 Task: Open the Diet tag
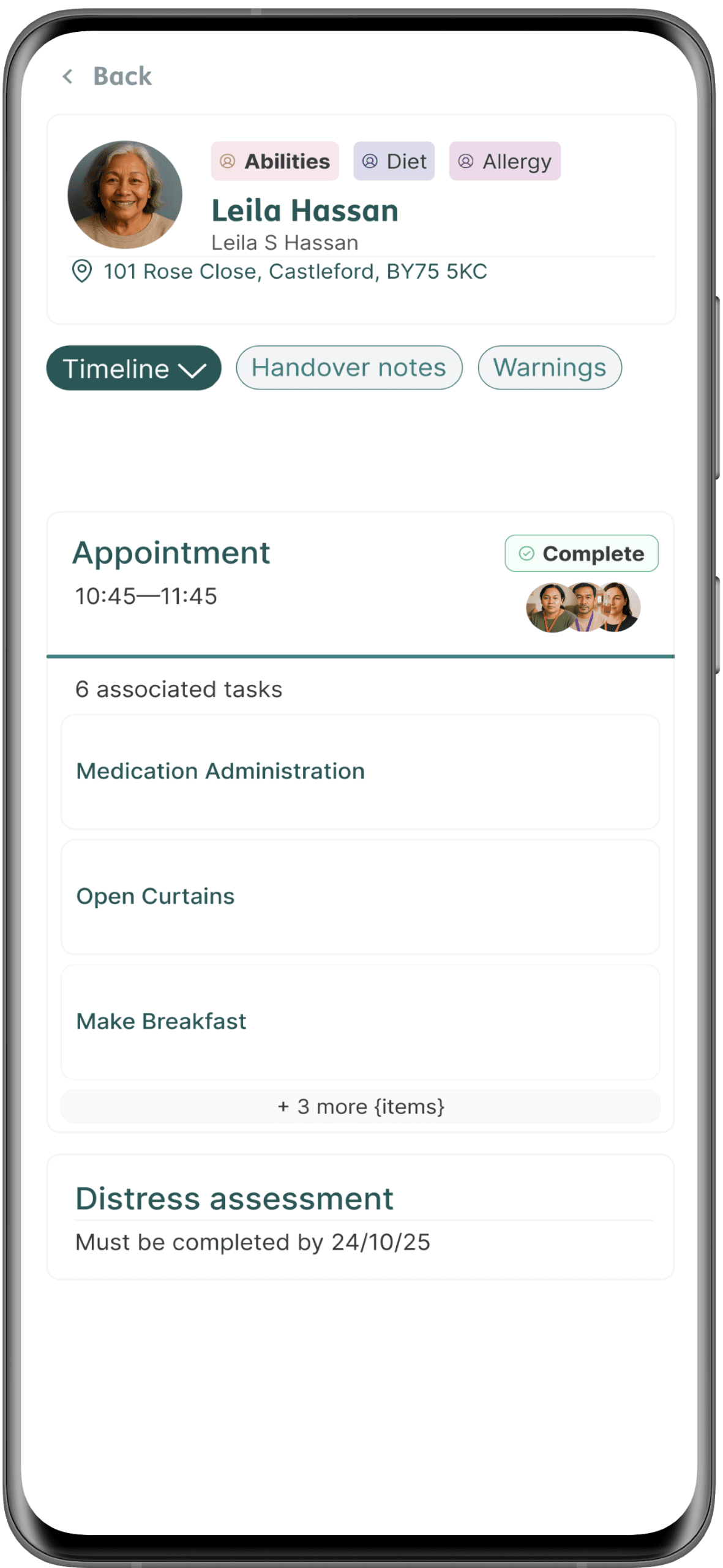tap(394, 161)
